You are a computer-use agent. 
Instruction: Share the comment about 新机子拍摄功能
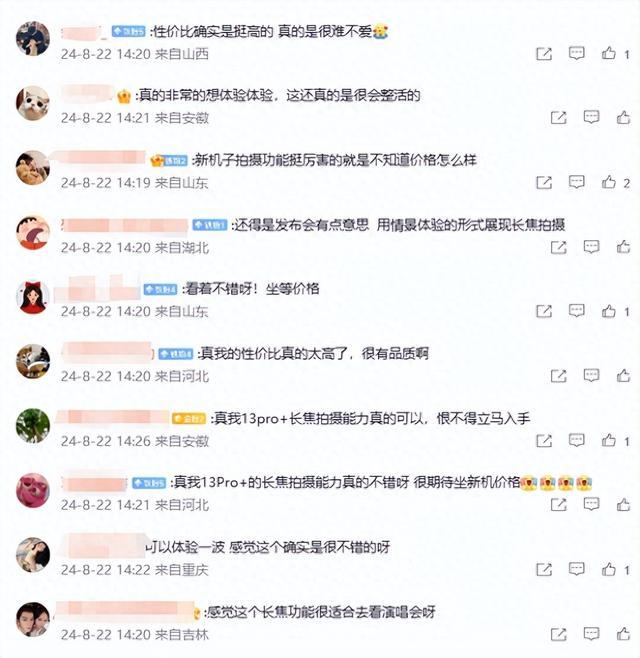click(544, 183)
